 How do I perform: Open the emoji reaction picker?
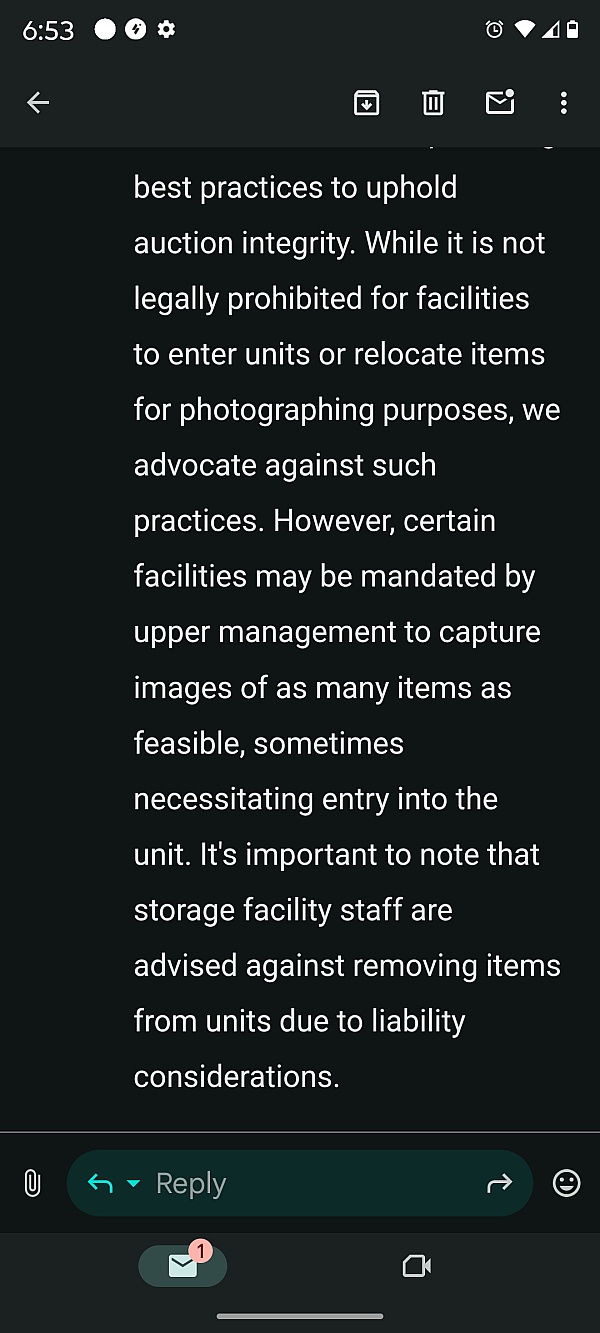566,1184
